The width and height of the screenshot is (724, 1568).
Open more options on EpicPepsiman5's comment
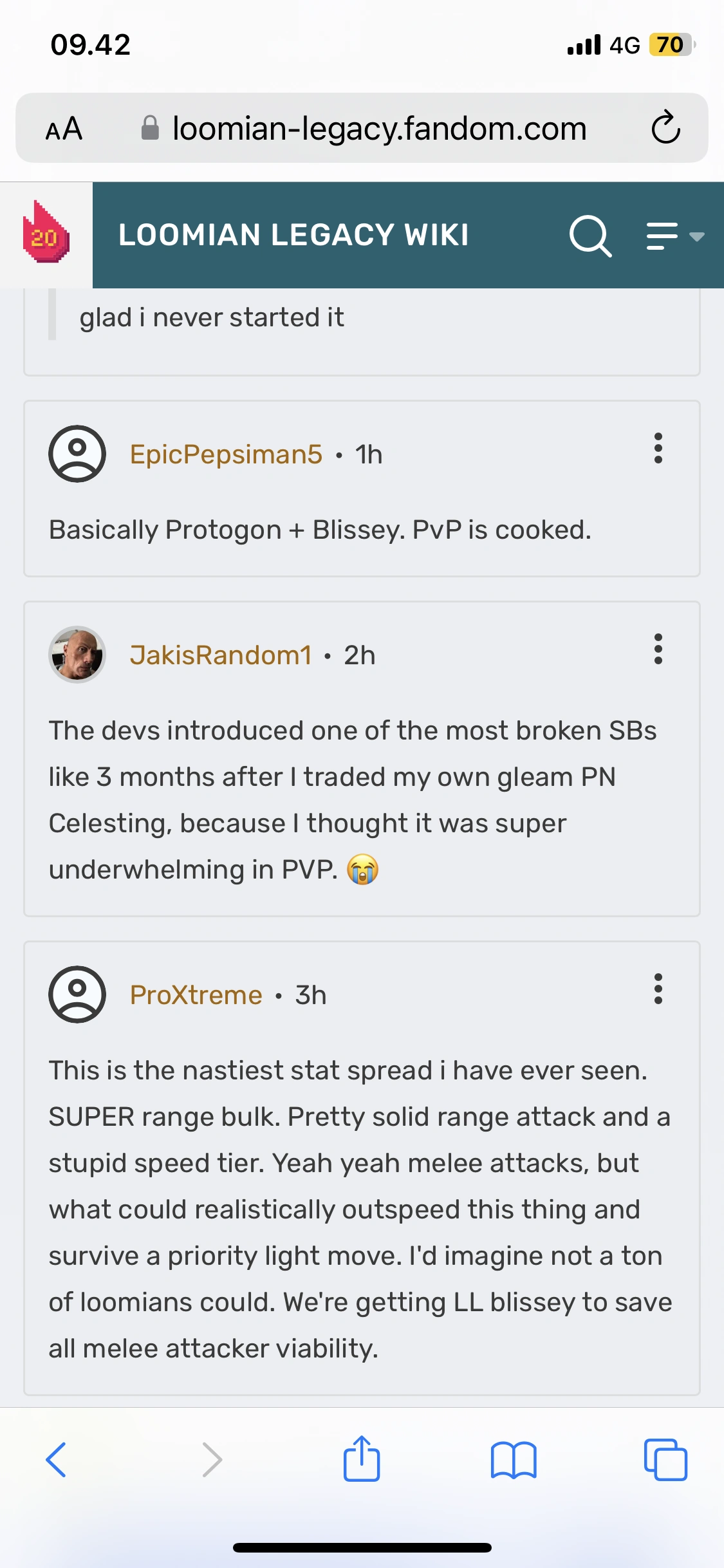pos(658,448)
